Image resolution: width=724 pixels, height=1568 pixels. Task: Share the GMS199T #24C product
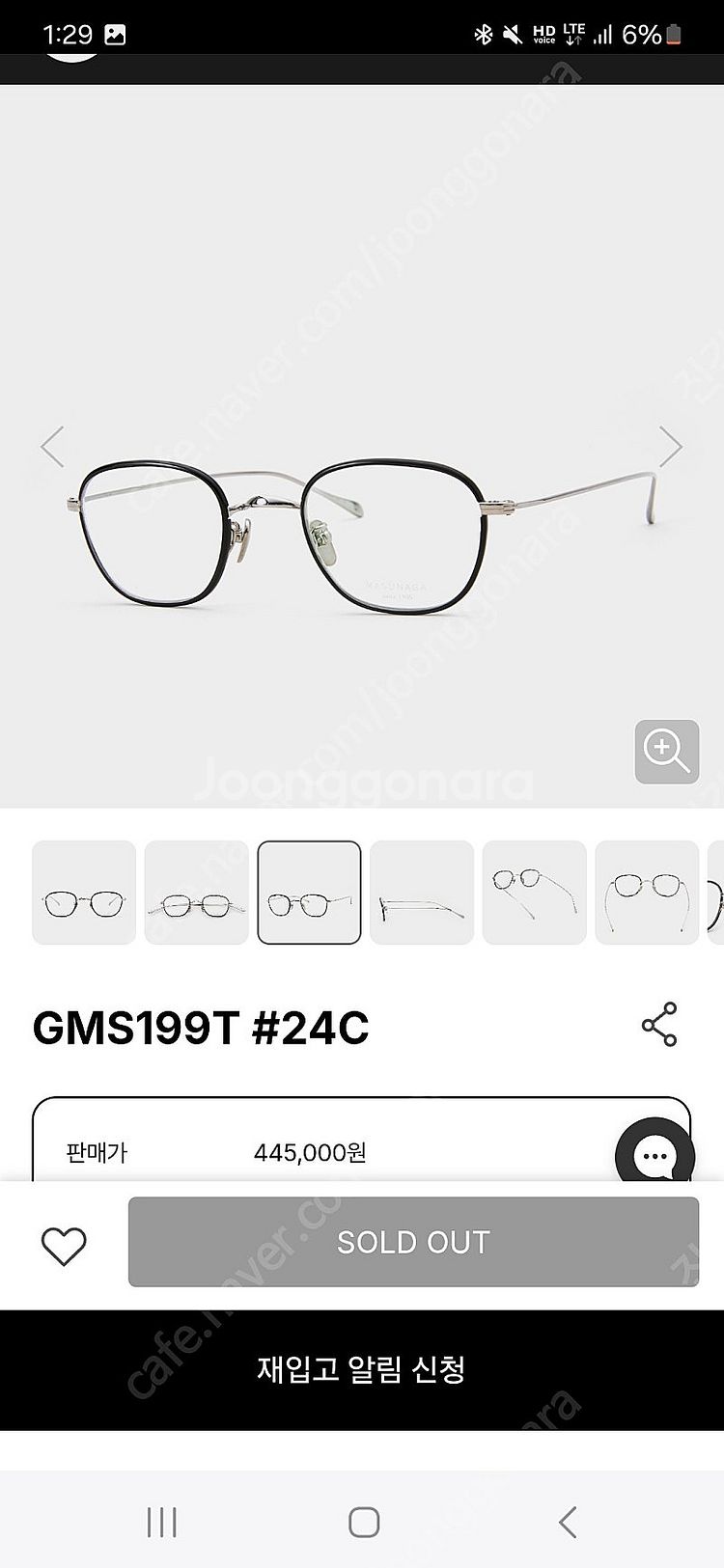(659, 1025)
